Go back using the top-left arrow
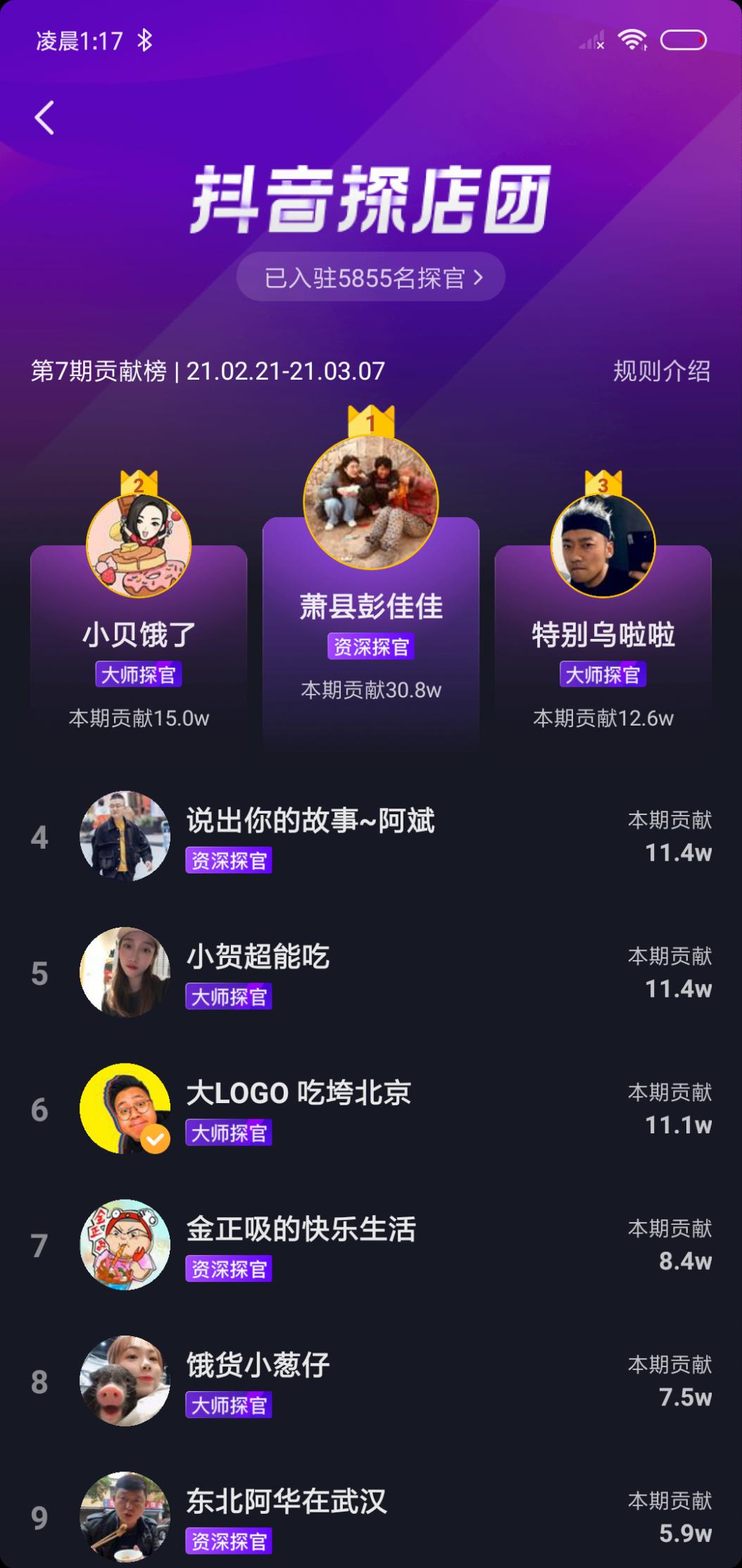 coord(44,117)
